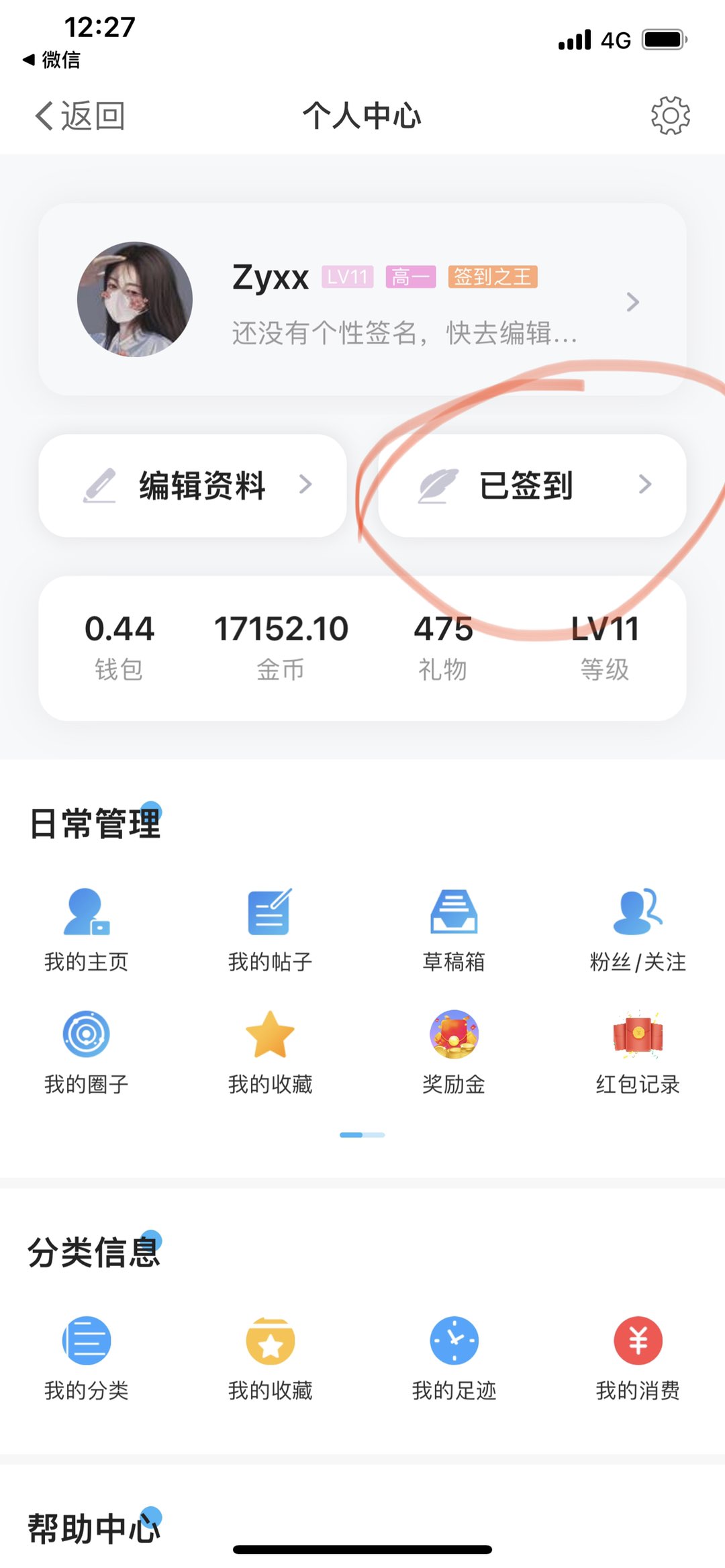Image resolution: width=725 pixels, height=1568 pixels.
Task: Open 我的足迹 history
Action: (454, 1357)
